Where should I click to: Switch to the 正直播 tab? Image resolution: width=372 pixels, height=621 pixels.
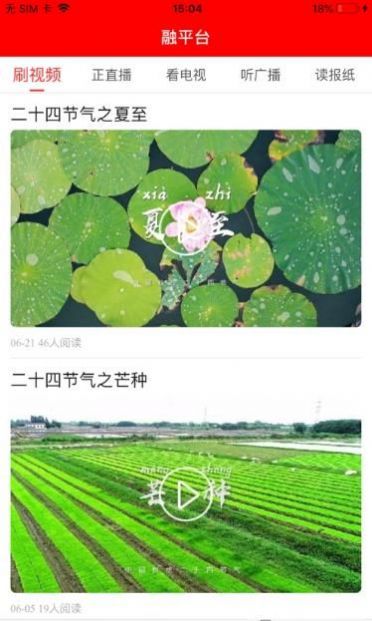[111, 75]
